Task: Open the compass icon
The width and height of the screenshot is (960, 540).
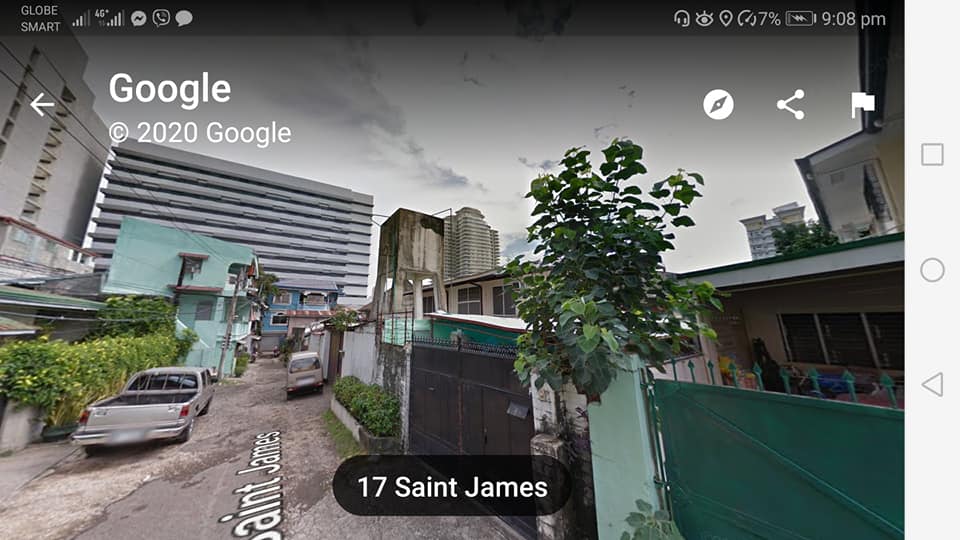Action: click(718, 104)
